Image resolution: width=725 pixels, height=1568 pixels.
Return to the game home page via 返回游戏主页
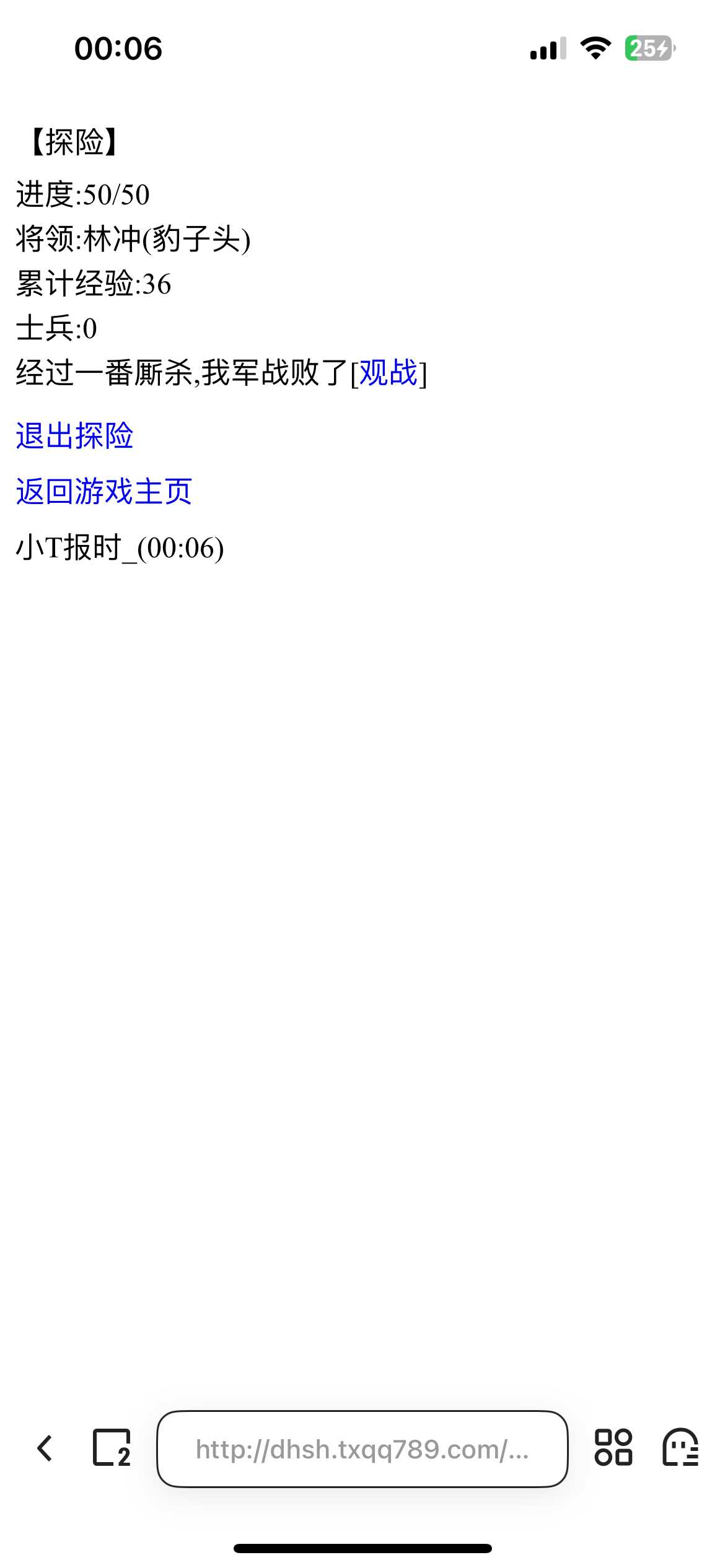[x=103, y=492]
